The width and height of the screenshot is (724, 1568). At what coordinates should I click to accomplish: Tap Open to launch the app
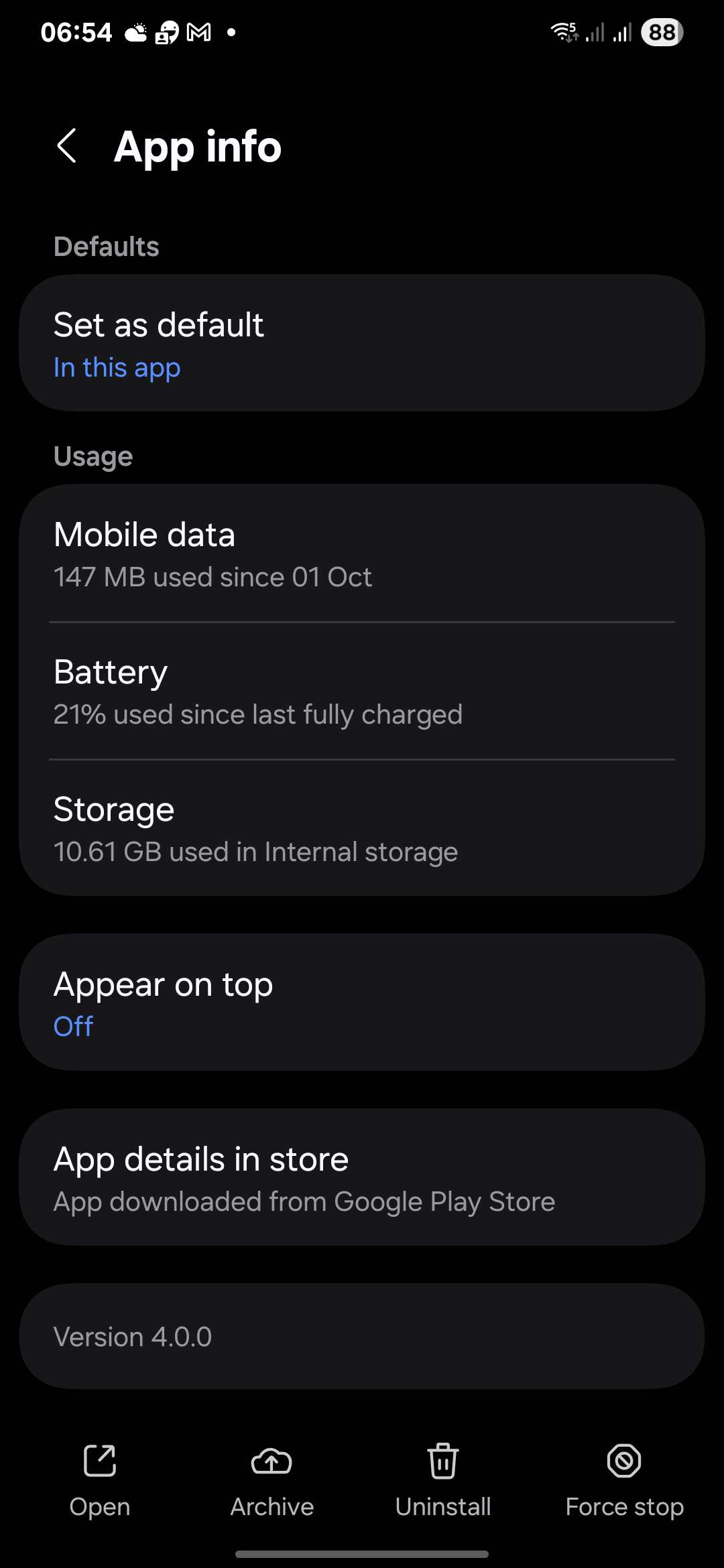click(x=100, y=1480)
